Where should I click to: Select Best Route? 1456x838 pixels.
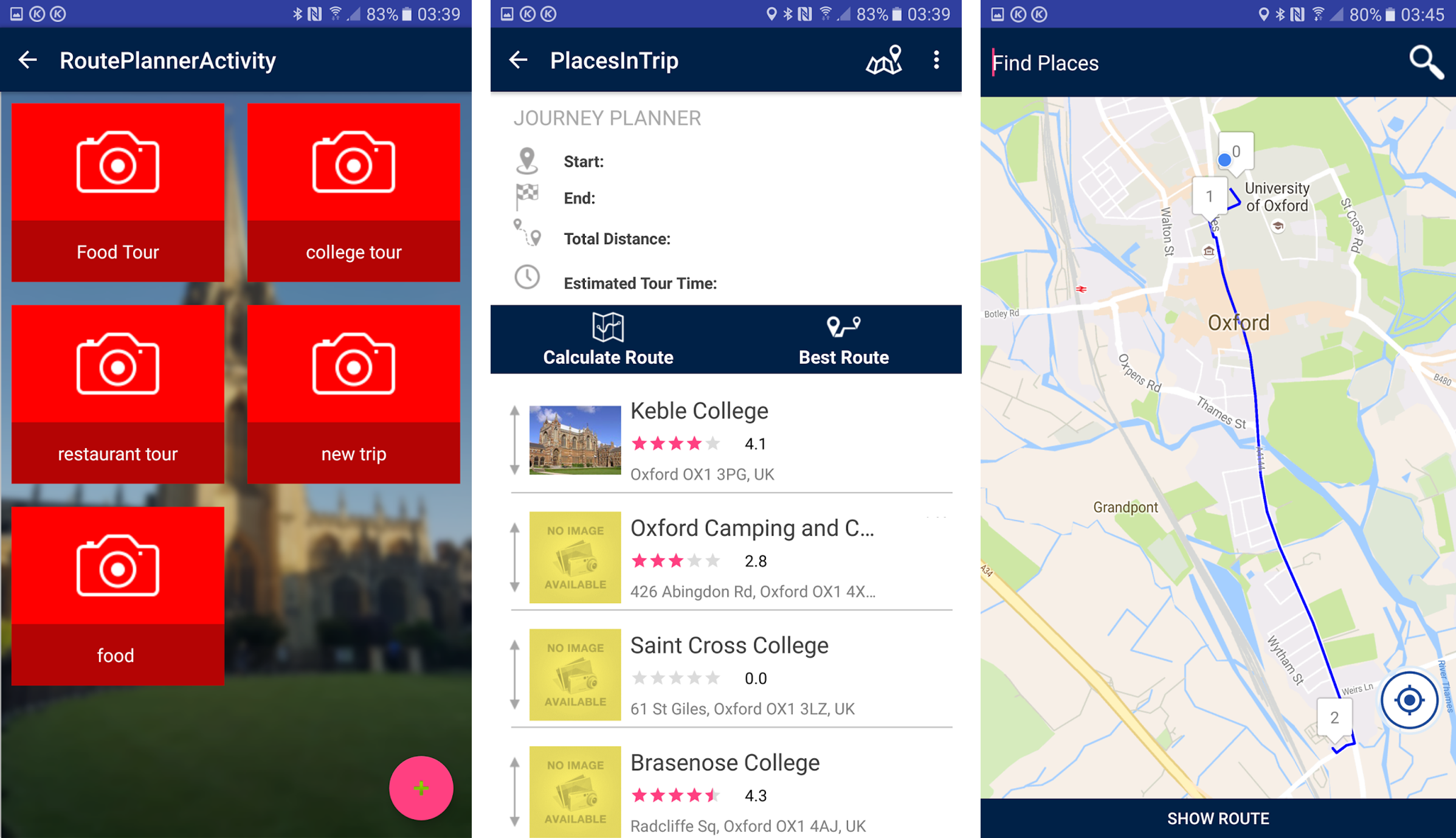pos(843,339)
